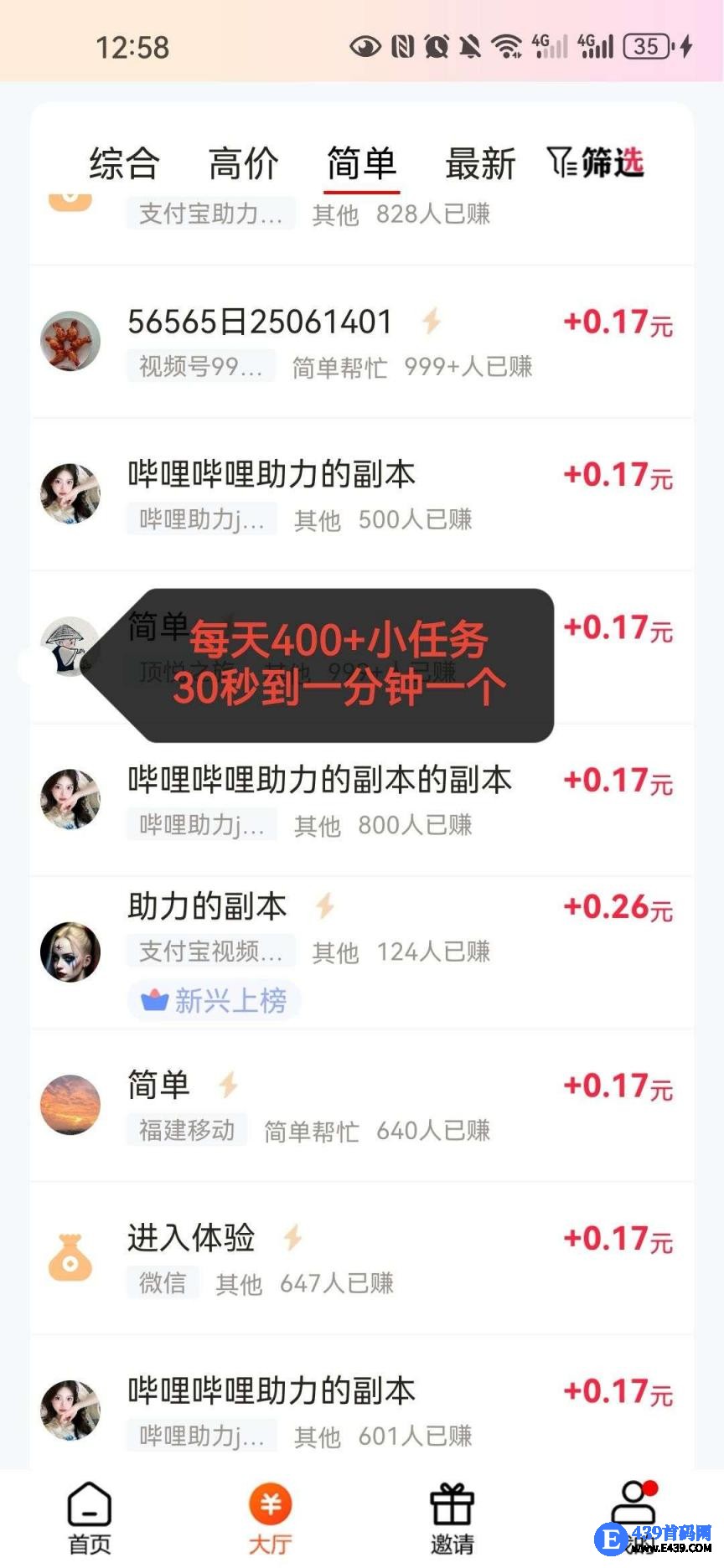Screen dimensions: 724x1568
Task: Tap the 大厅 tab in bottom navigation
Action: point(270,1518)
